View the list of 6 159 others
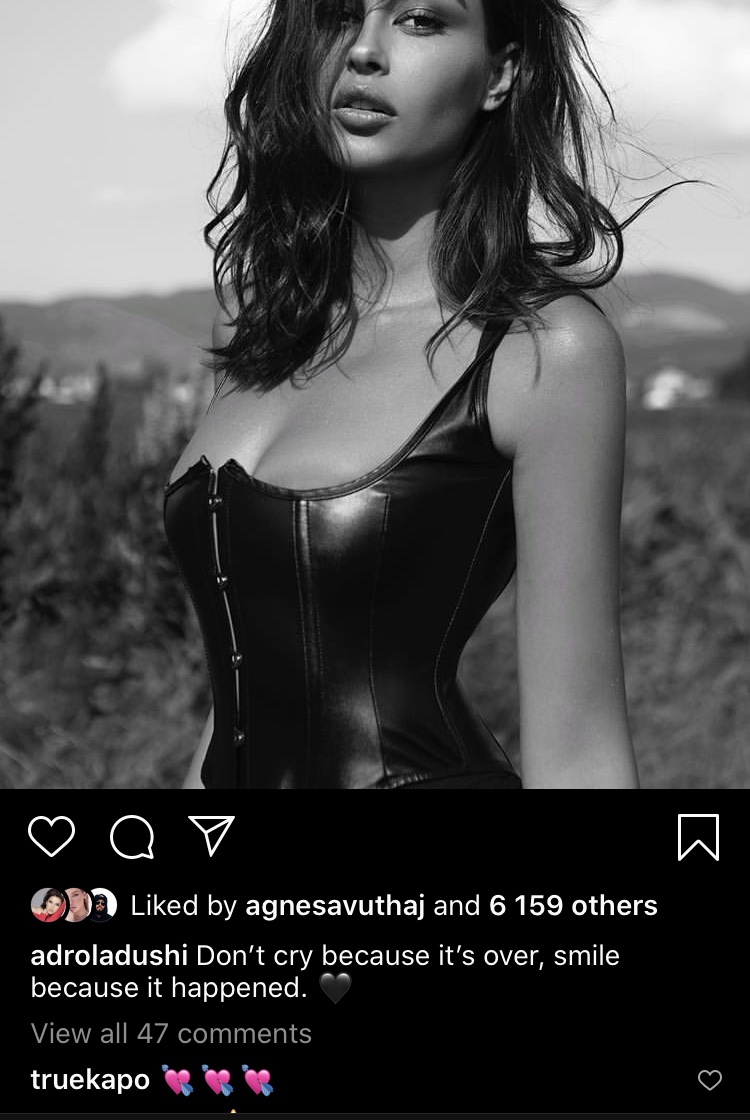 573,906
